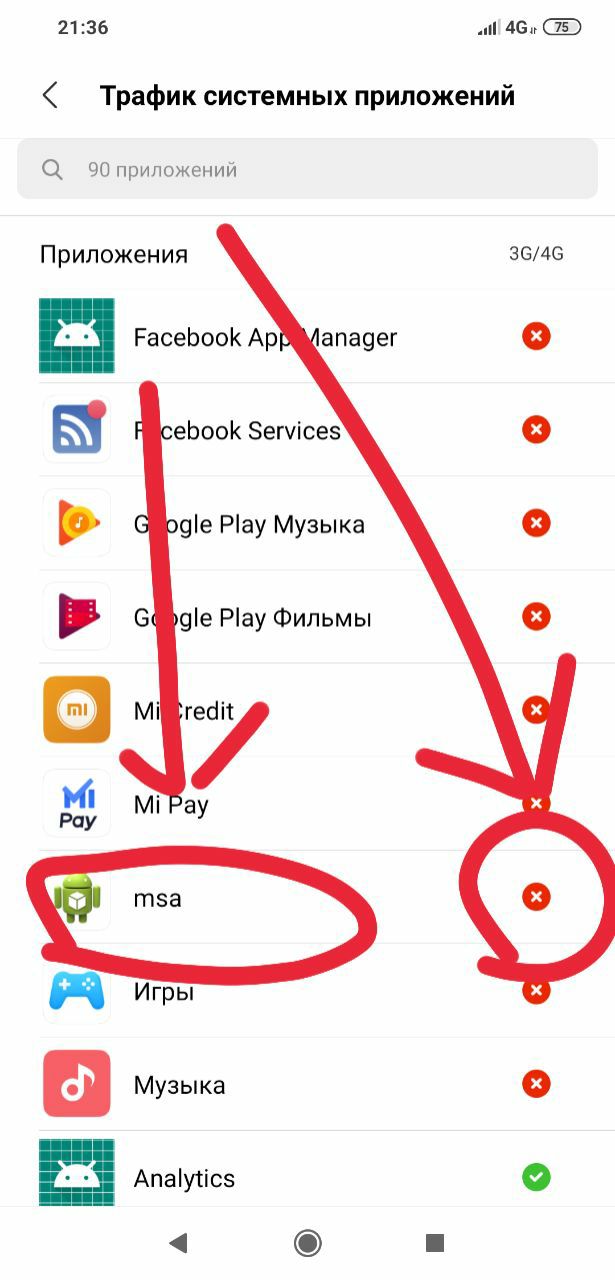Open recent apps from navigation bar
The width and height of the screenshot is (615, 1280).
(x=434, y=1243)
